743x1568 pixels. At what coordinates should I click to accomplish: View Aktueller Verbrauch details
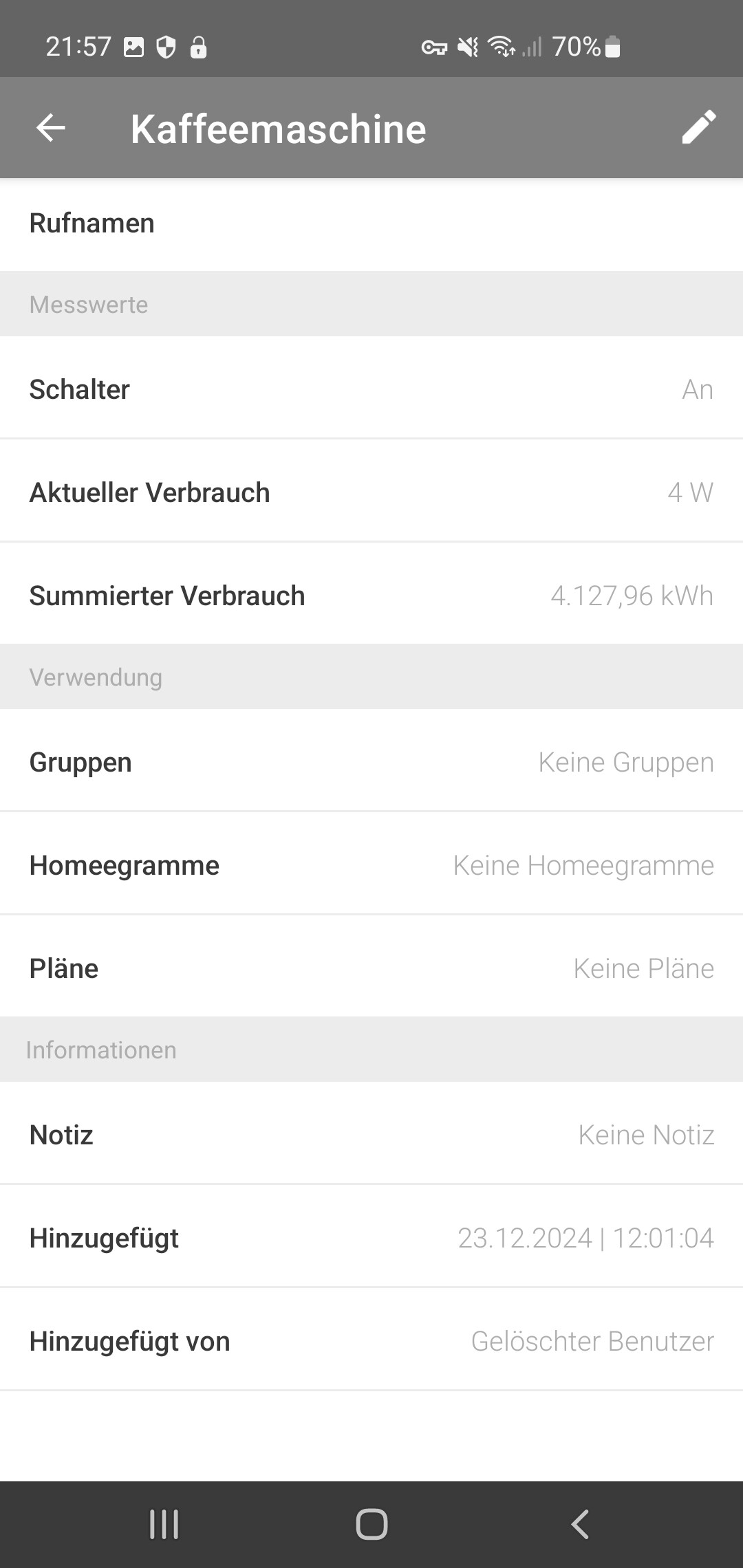click(x=371, y=491)
